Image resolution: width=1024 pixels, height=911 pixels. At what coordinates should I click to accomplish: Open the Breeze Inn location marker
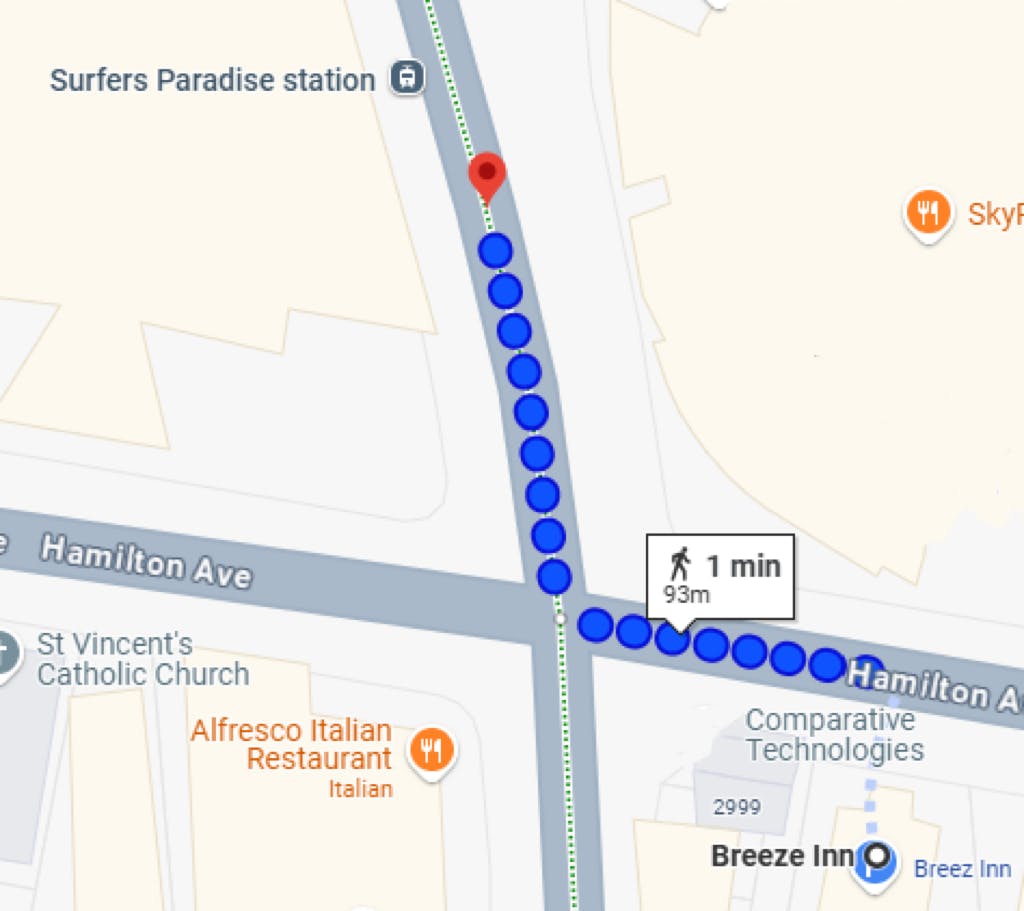877,857
